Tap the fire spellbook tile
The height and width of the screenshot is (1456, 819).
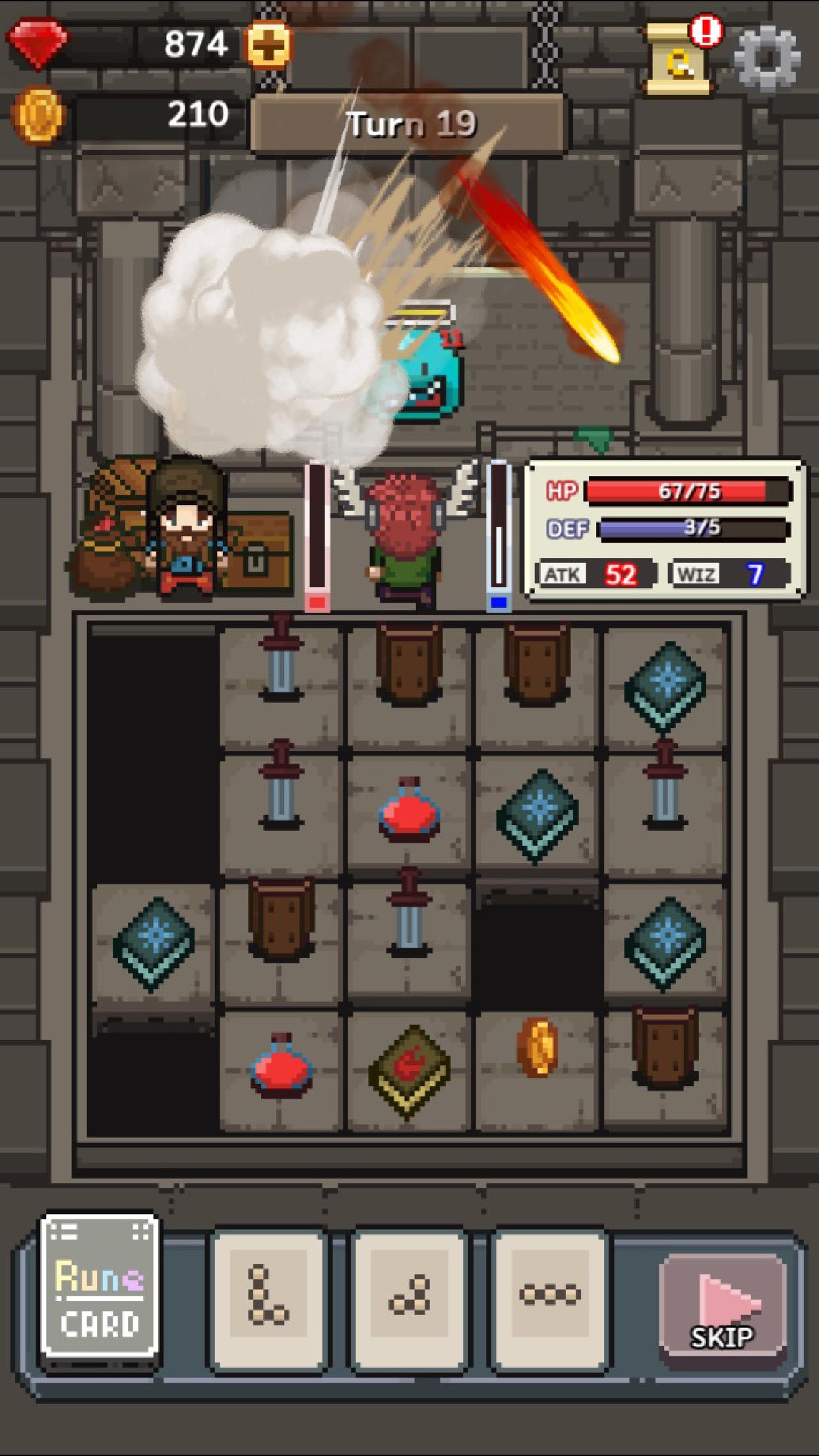pyautogui.click(x=409, y=1070)
